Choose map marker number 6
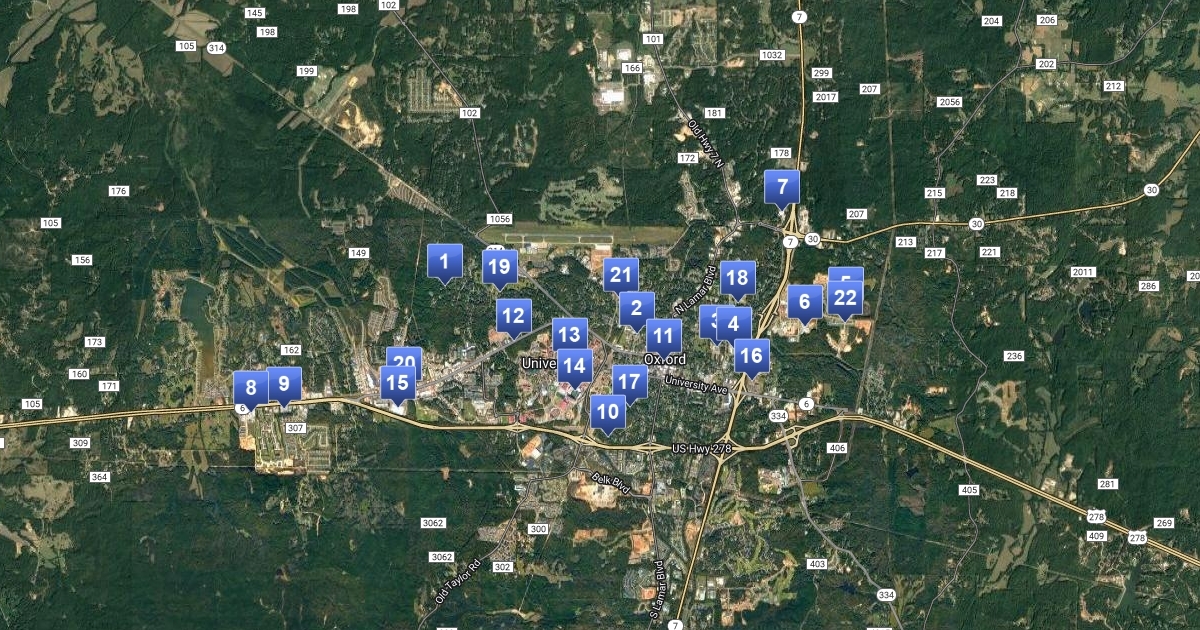The width and height of the screenshot is (1200, 630). pos(804,301)
